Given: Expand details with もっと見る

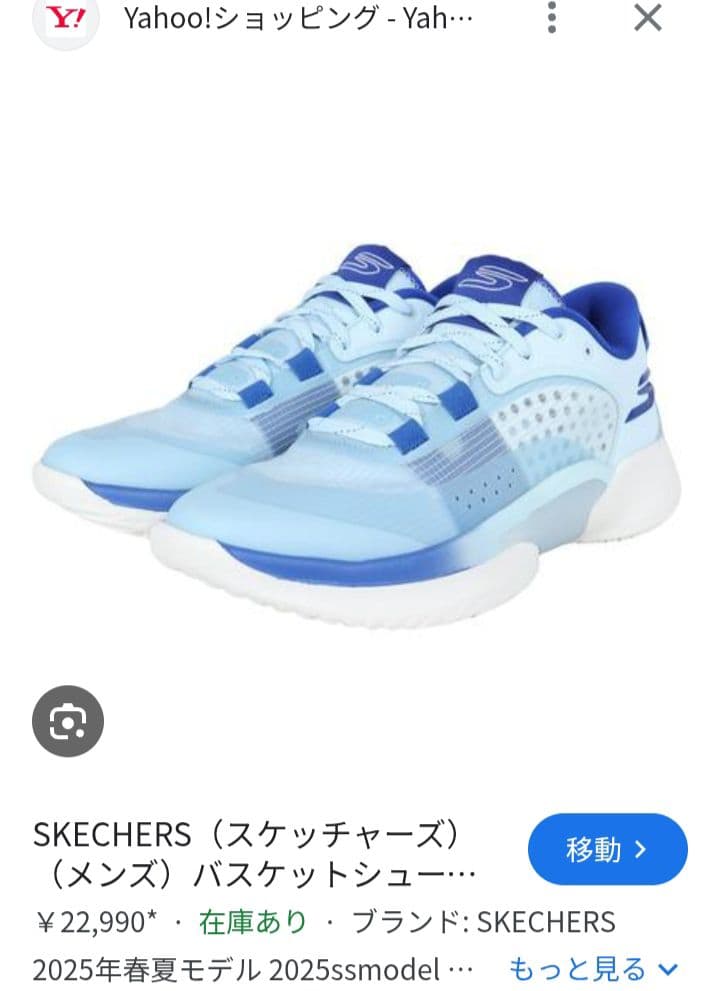Looking at the screenshot, I should pos(594,968).
